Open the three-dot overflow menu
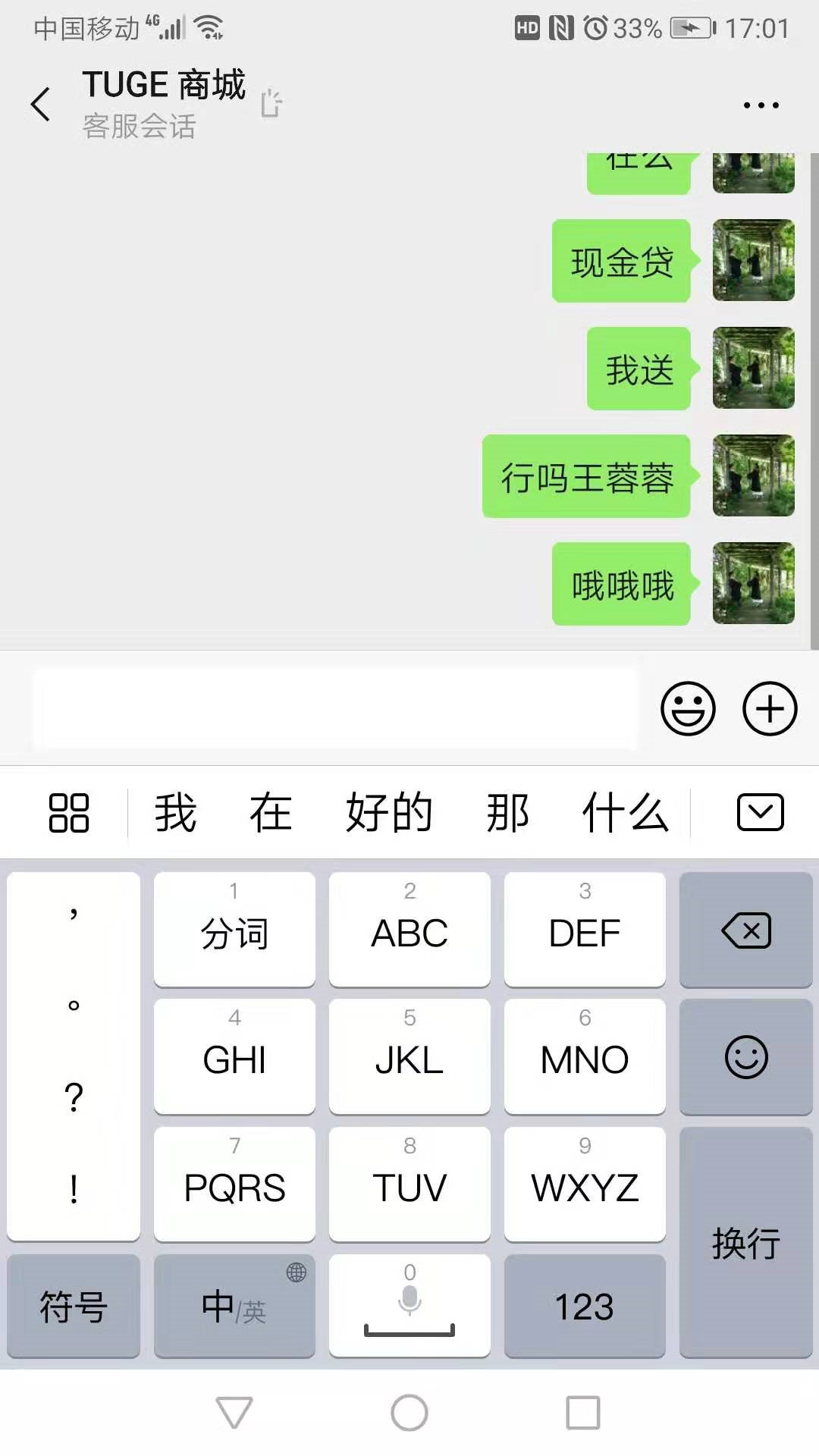This screenshot has height=1456, width=819. (761, 105)
